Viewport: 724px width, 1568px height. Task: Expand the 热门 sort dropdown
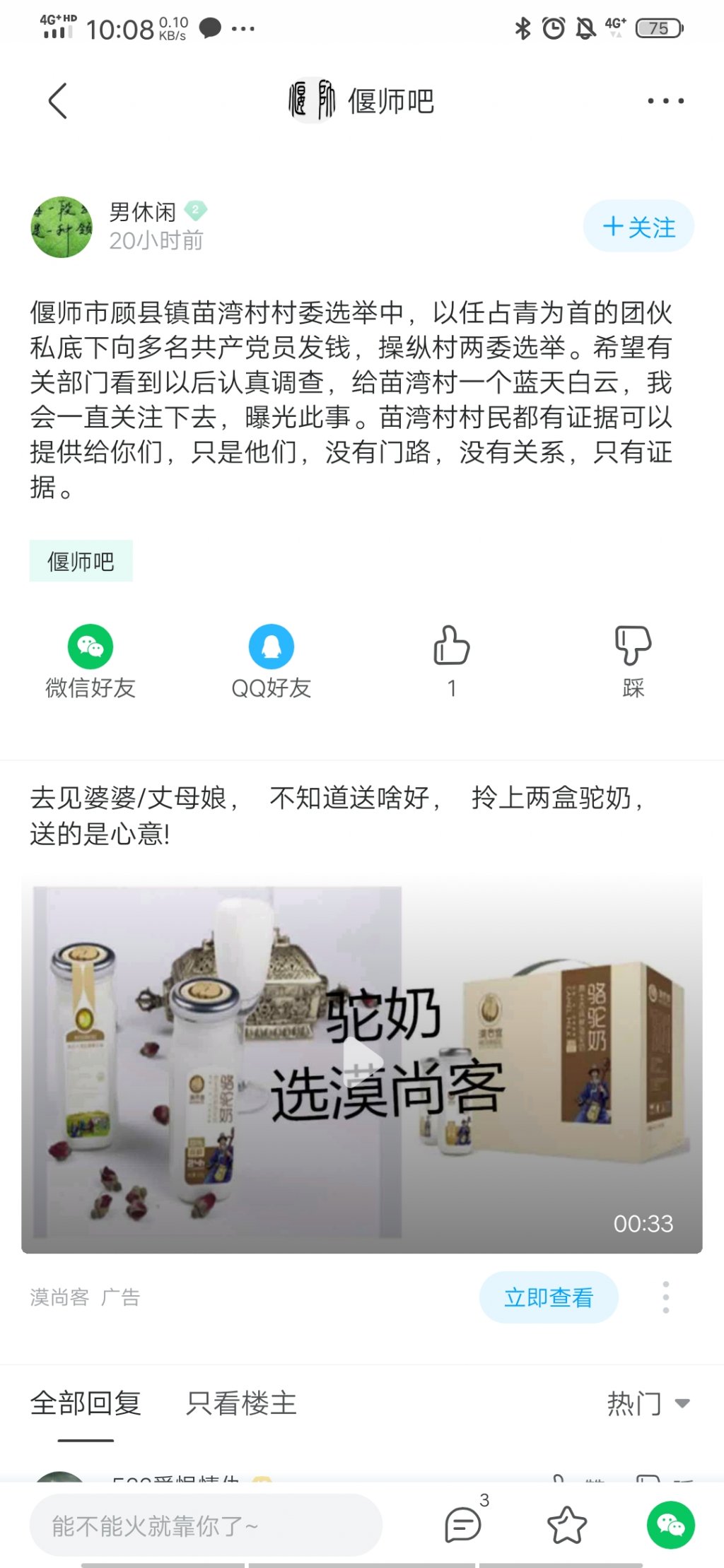648,1403
